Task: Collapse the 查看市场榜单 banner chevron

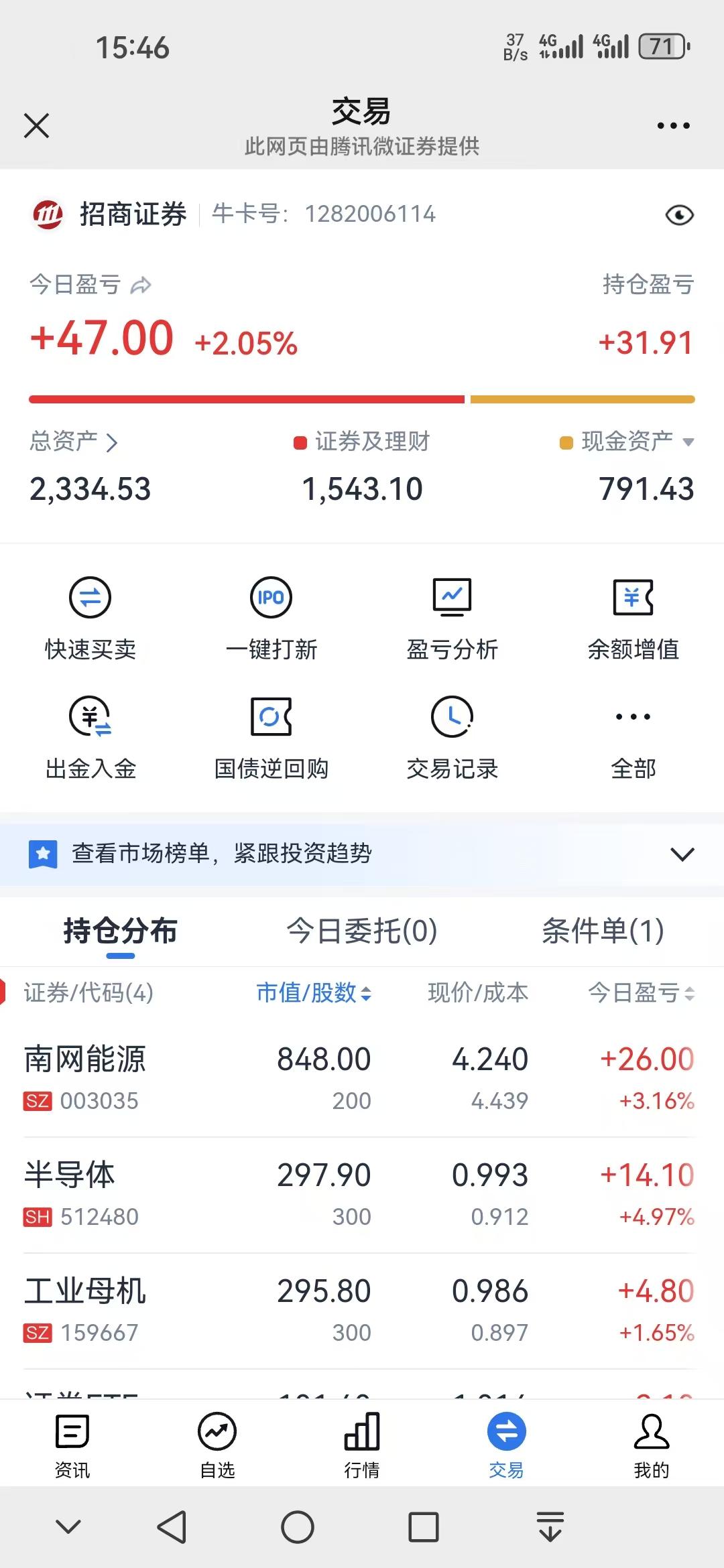Action: pos(681,854)
